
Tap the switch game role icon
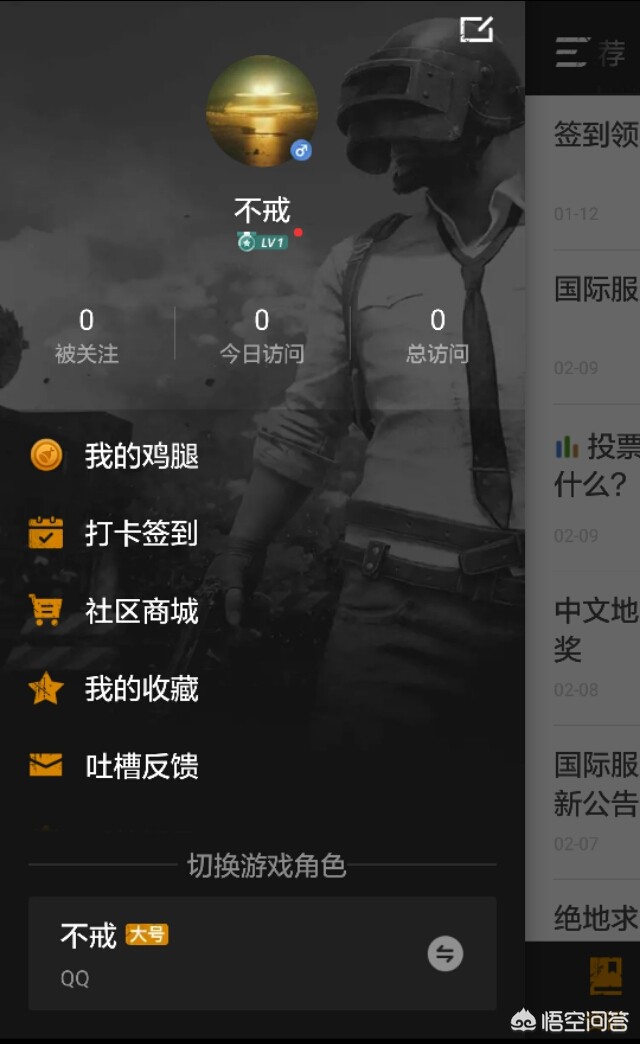tap(445, 953)
